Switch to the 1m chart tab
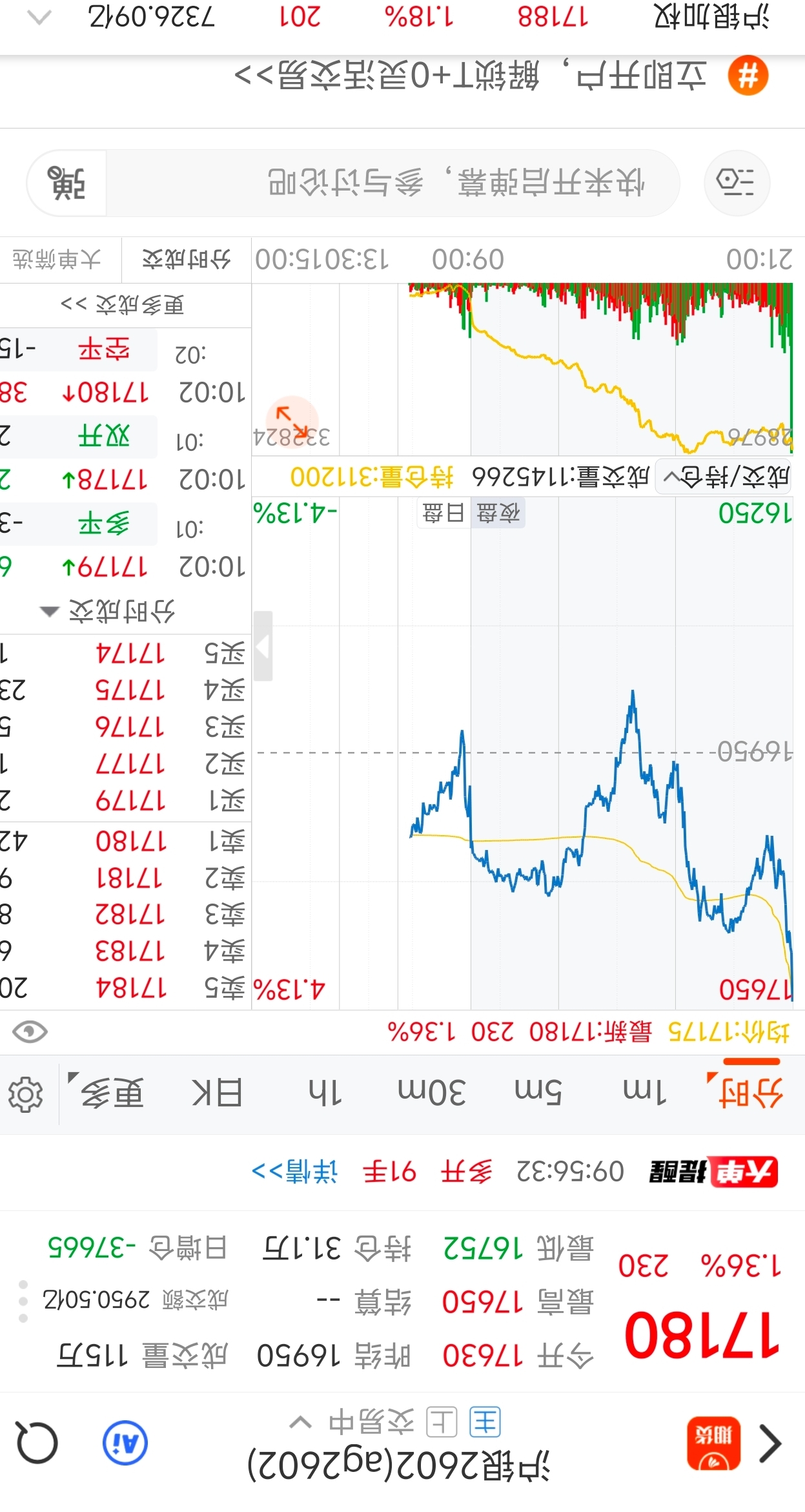Viewport: 805px width, 1512px height. tap(644, 1093)
